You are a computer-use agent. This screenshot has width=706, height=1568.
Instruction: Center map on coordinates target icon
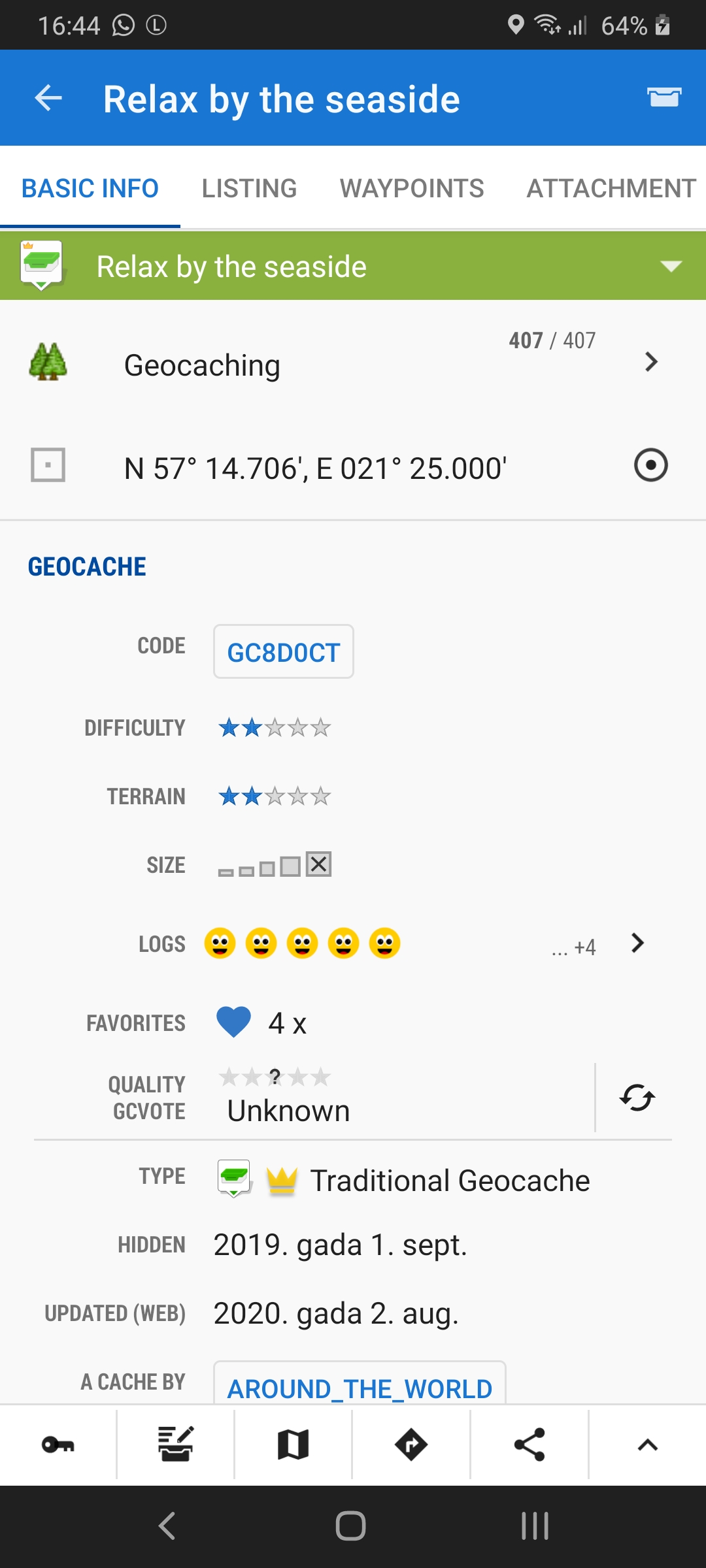[650, 466]
